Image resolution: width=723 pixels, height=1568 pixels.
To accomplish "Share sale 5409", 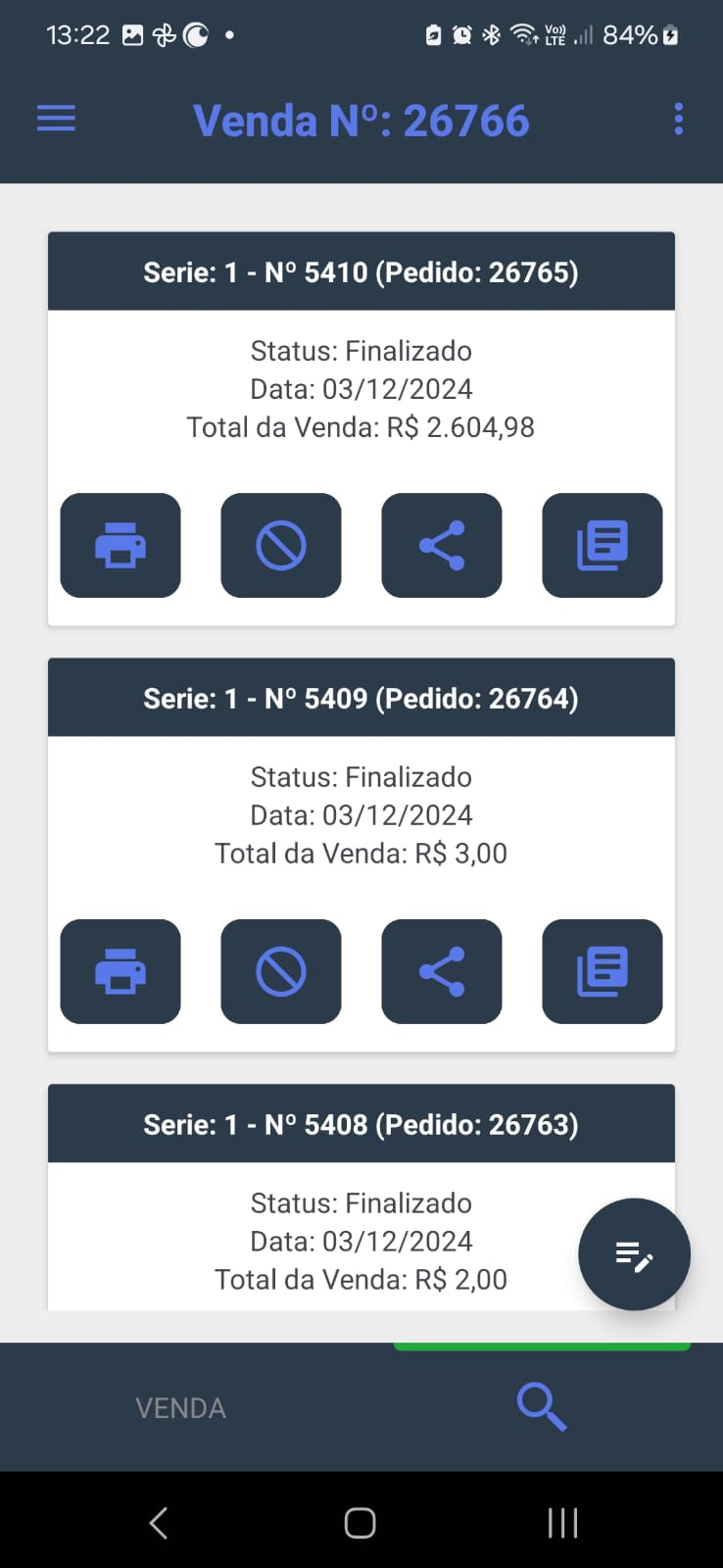I will click(441, 971).
